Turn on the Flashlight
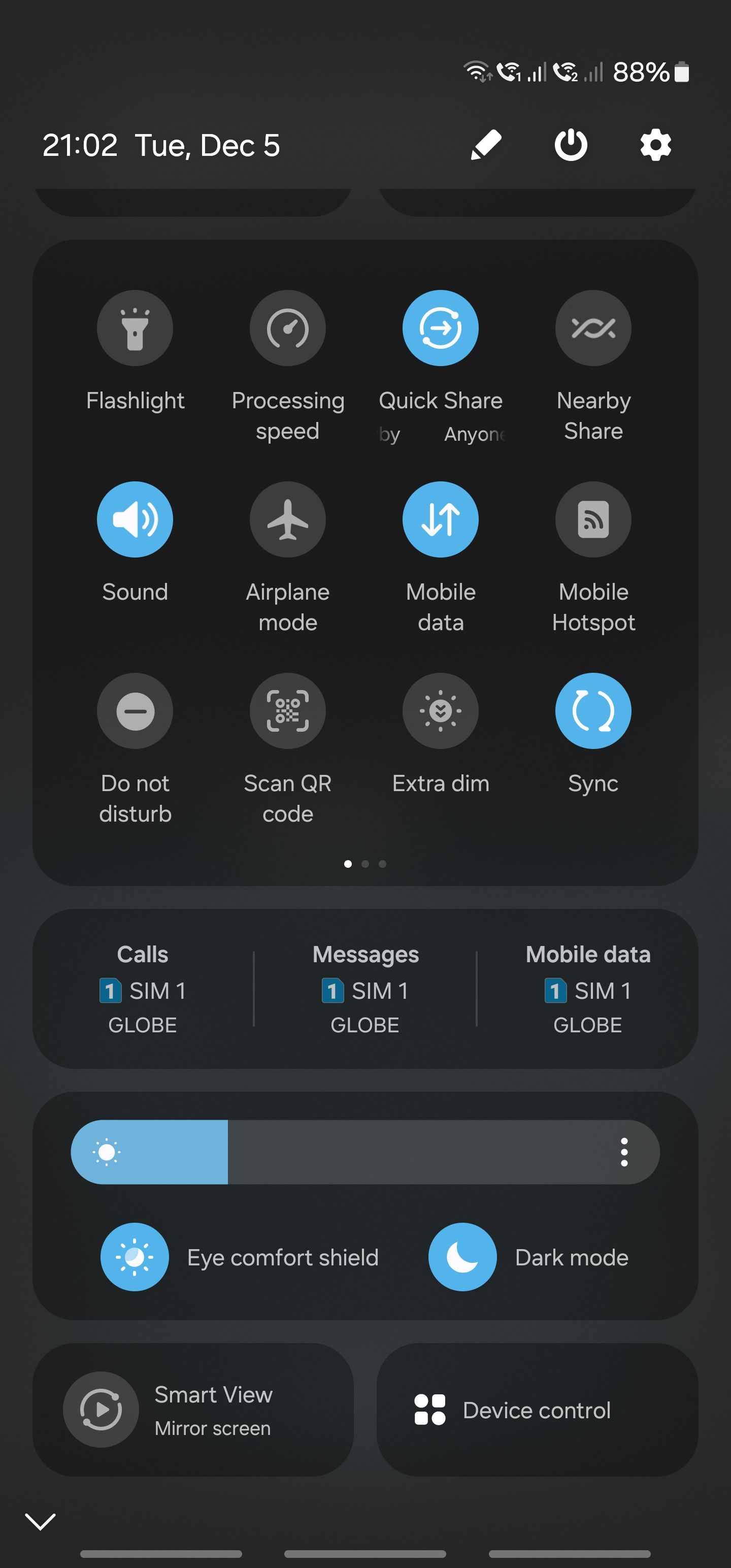This screenshot has height=1568, width=731. (x=135, y=328)
